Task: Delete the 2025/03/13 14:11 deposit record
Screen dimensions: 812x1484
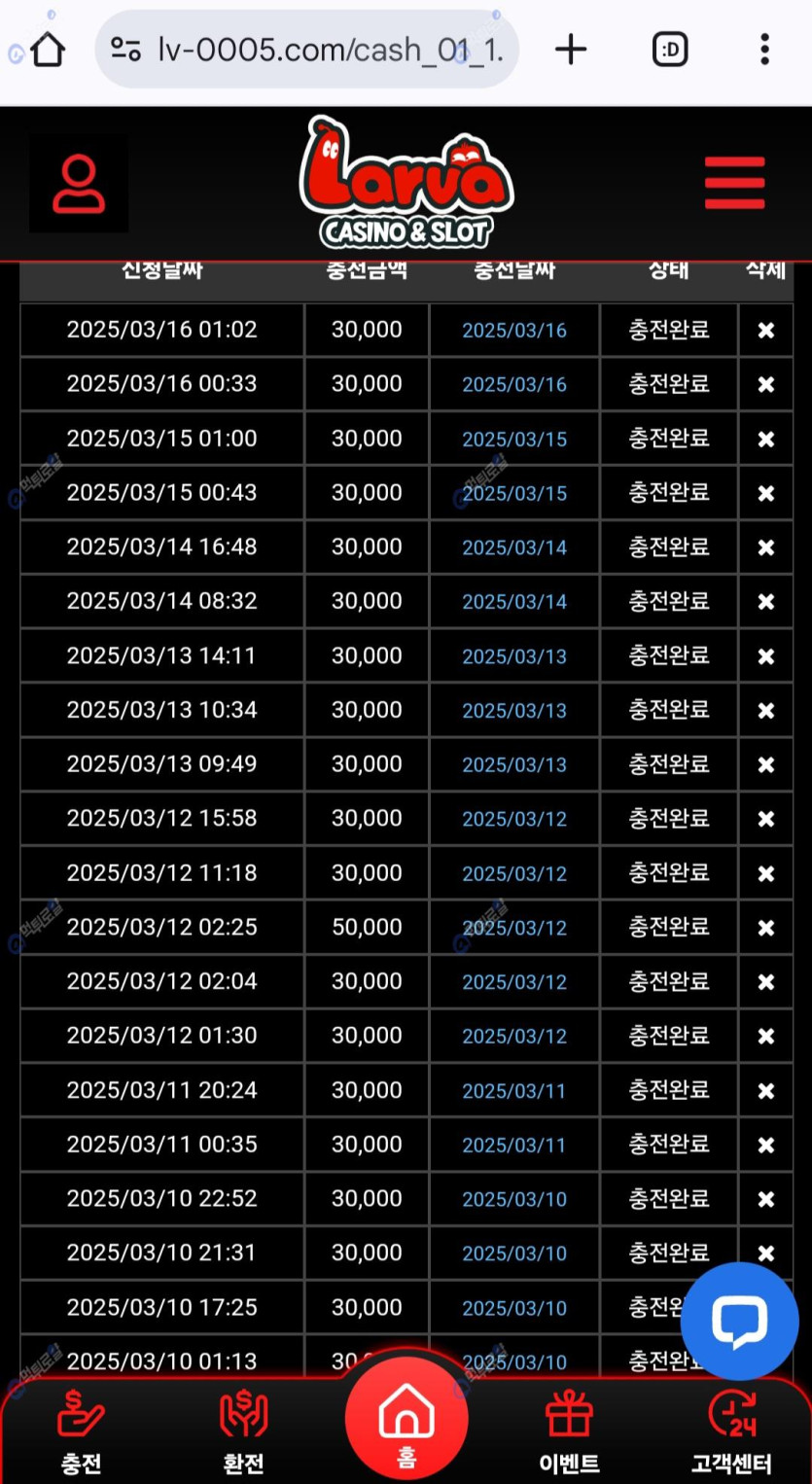Action: coord(765,657)
